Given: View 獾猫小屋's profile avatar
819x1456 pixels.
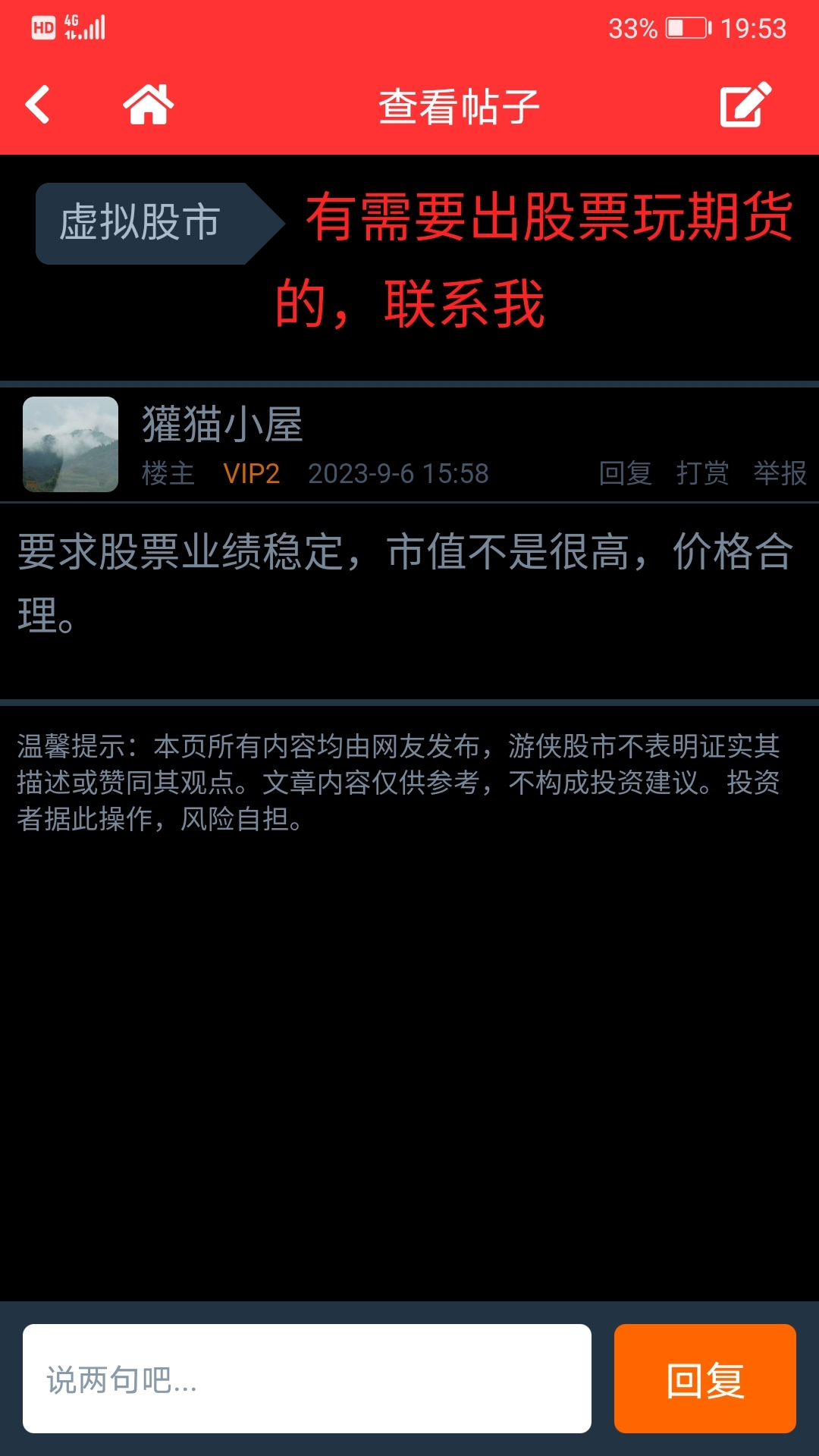Looking at the screenshot, I should point(71,444).
